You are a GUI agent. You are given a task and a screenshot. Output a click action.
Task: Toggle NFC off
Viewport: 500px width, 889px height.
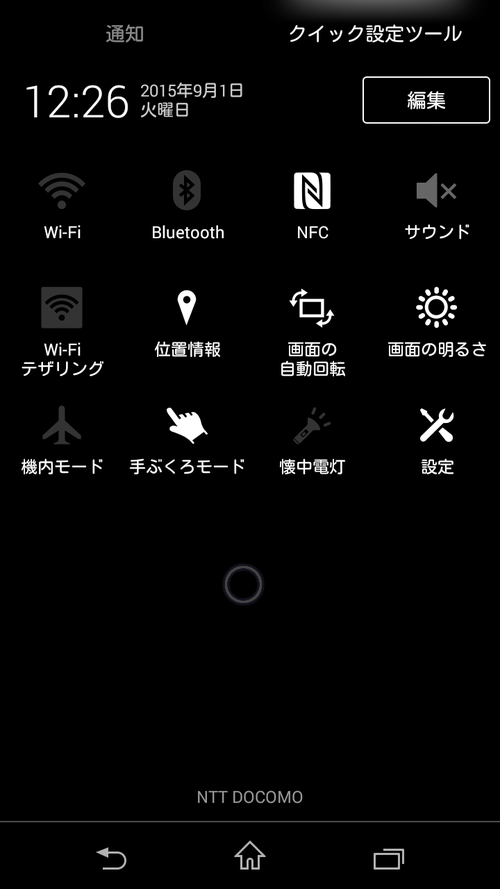(x=312, y=206)
